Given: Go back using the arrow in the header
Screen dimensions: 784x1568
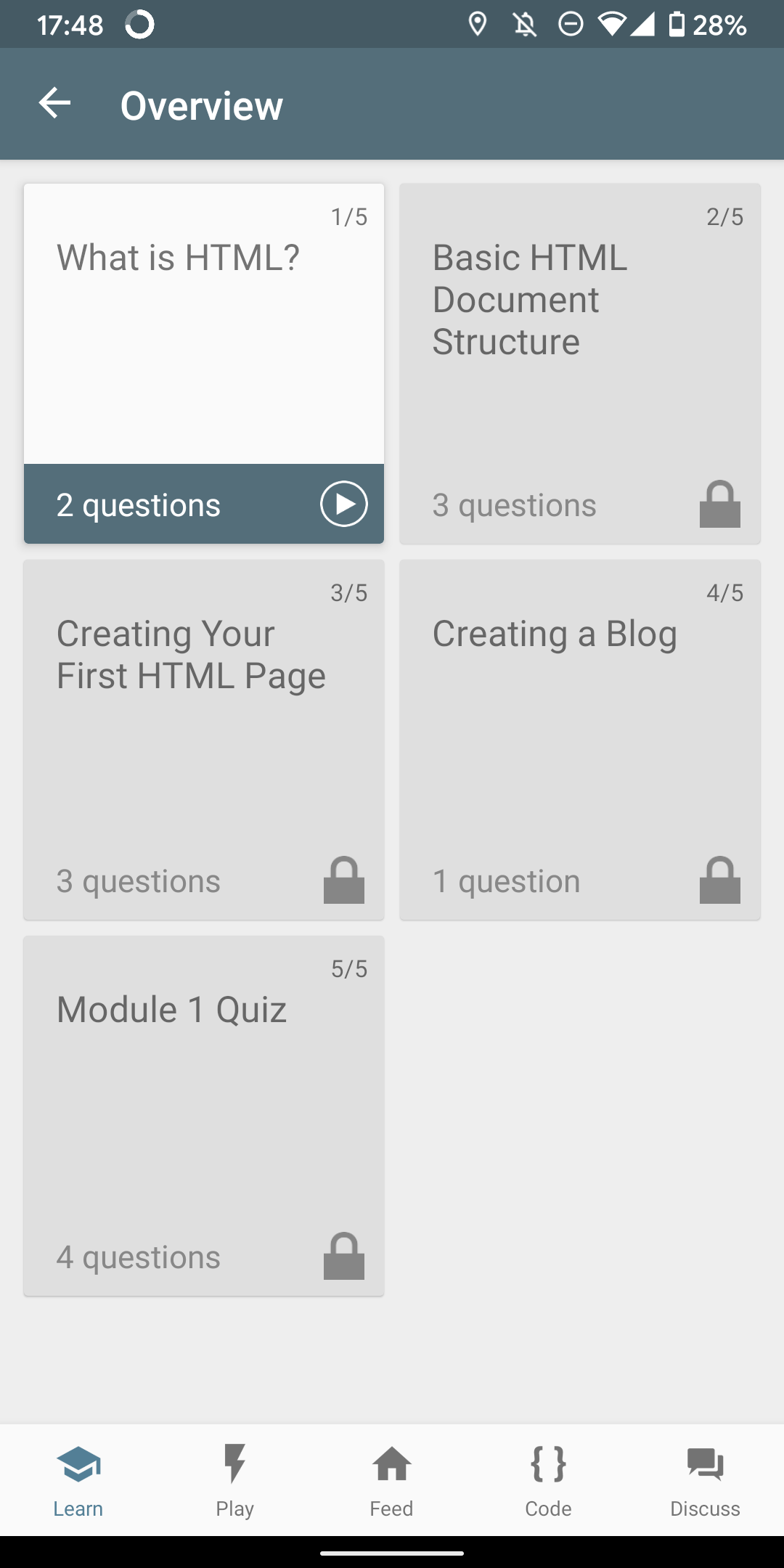Looking at the screenshot, I should [54, 104].
